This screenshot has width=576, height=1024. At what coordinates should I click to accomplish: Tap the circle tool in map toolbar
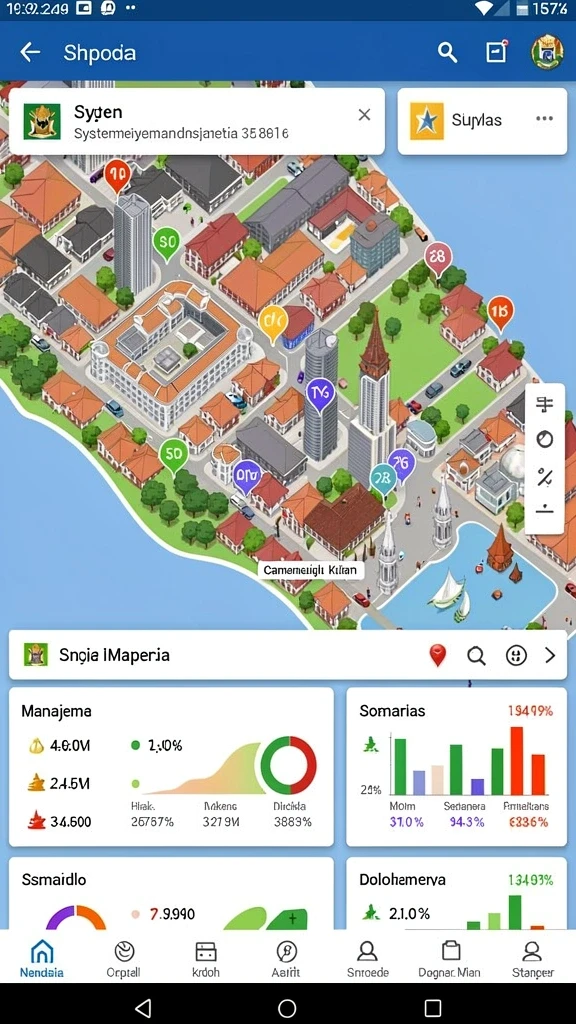point(545,440)
